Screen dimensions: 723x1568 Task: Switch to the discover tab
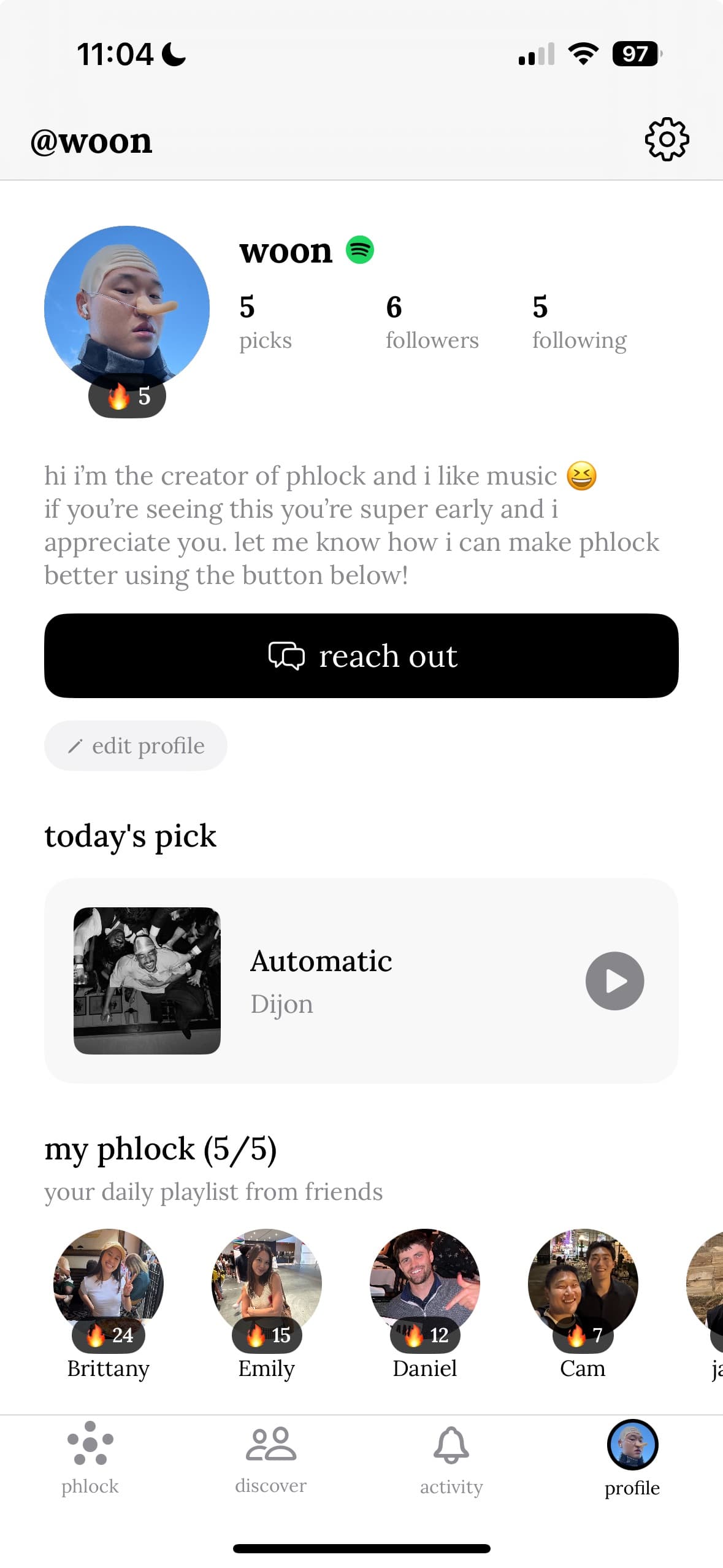270,1458
